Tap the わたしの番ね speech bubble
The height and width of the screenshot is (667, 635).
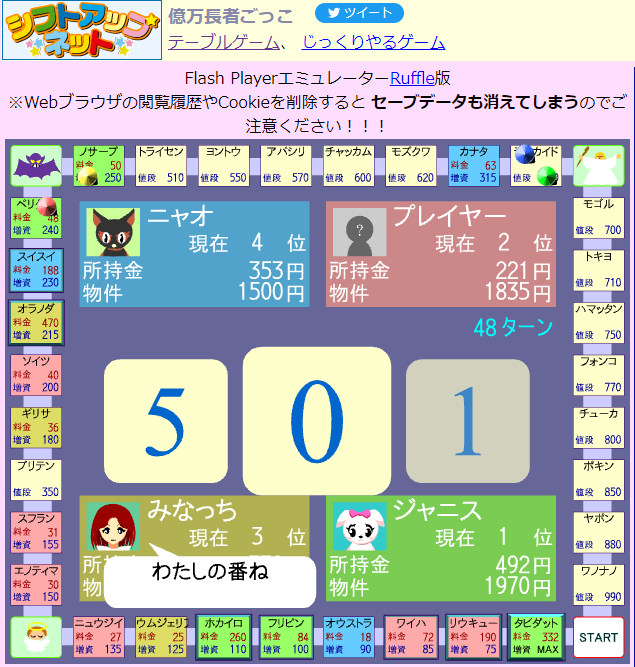210,575
